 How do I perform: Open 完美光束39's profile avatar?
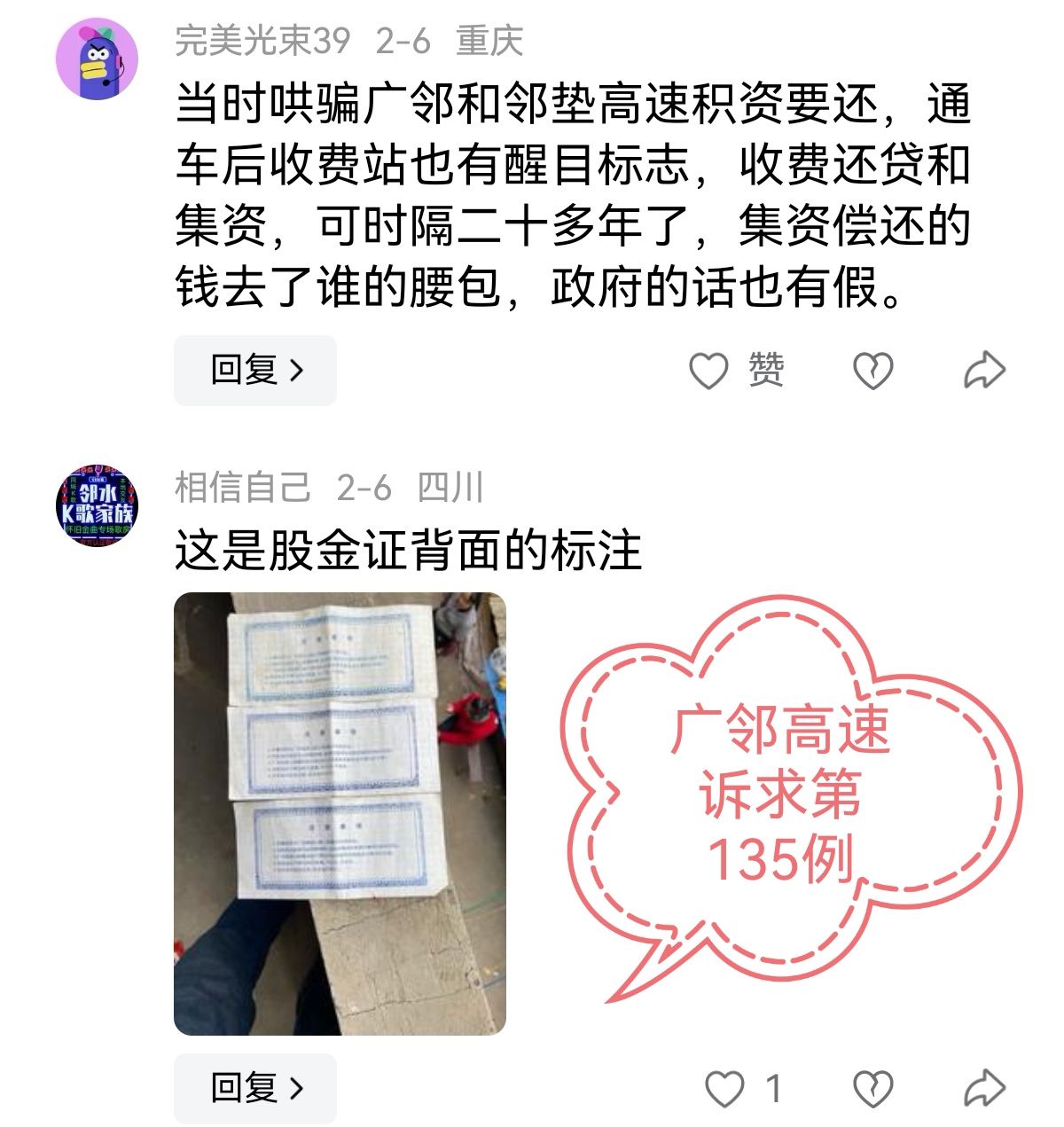tap(98, 59)
